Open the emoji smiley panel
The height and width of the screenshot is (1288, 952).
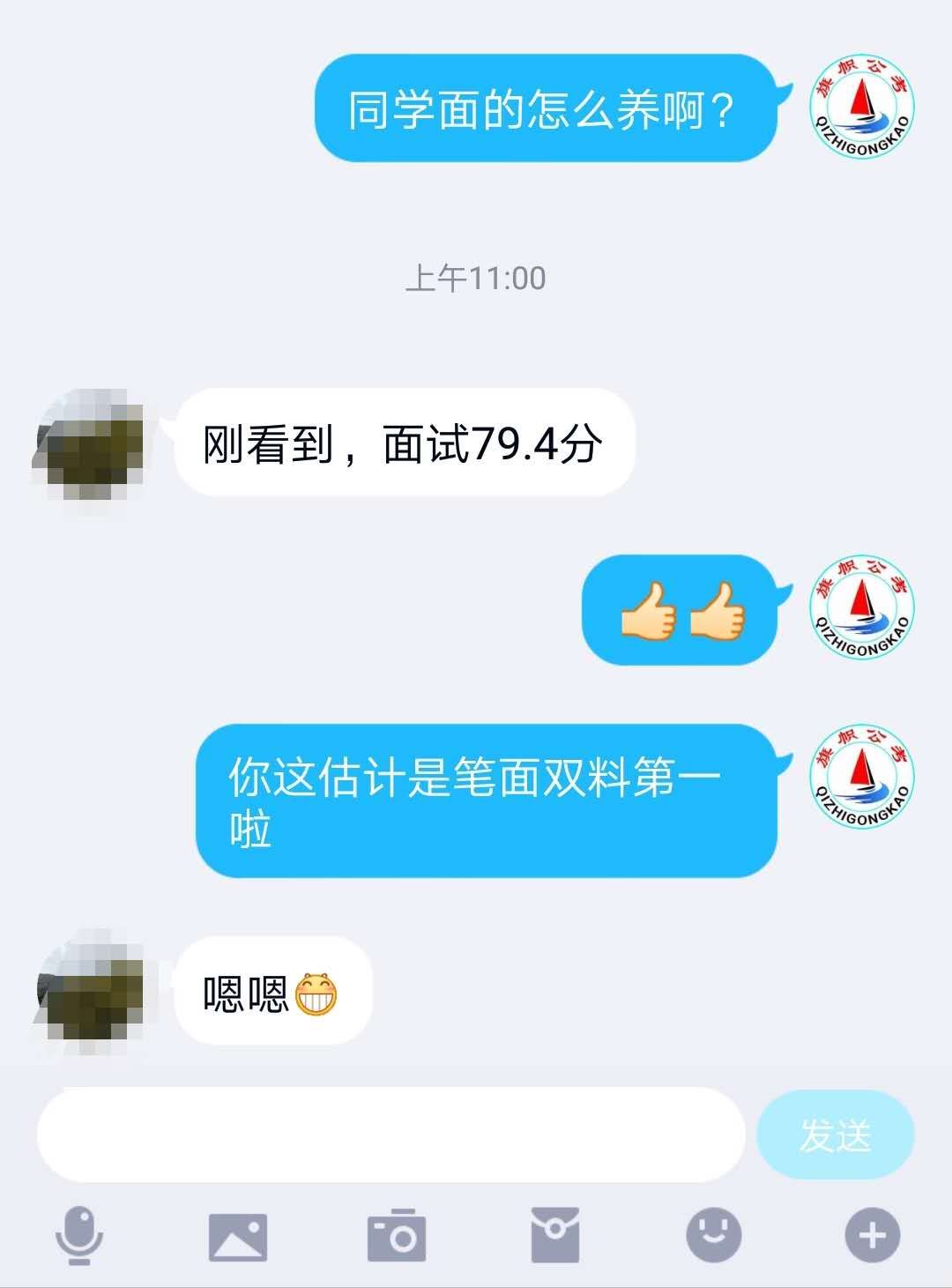[713, 1234]
